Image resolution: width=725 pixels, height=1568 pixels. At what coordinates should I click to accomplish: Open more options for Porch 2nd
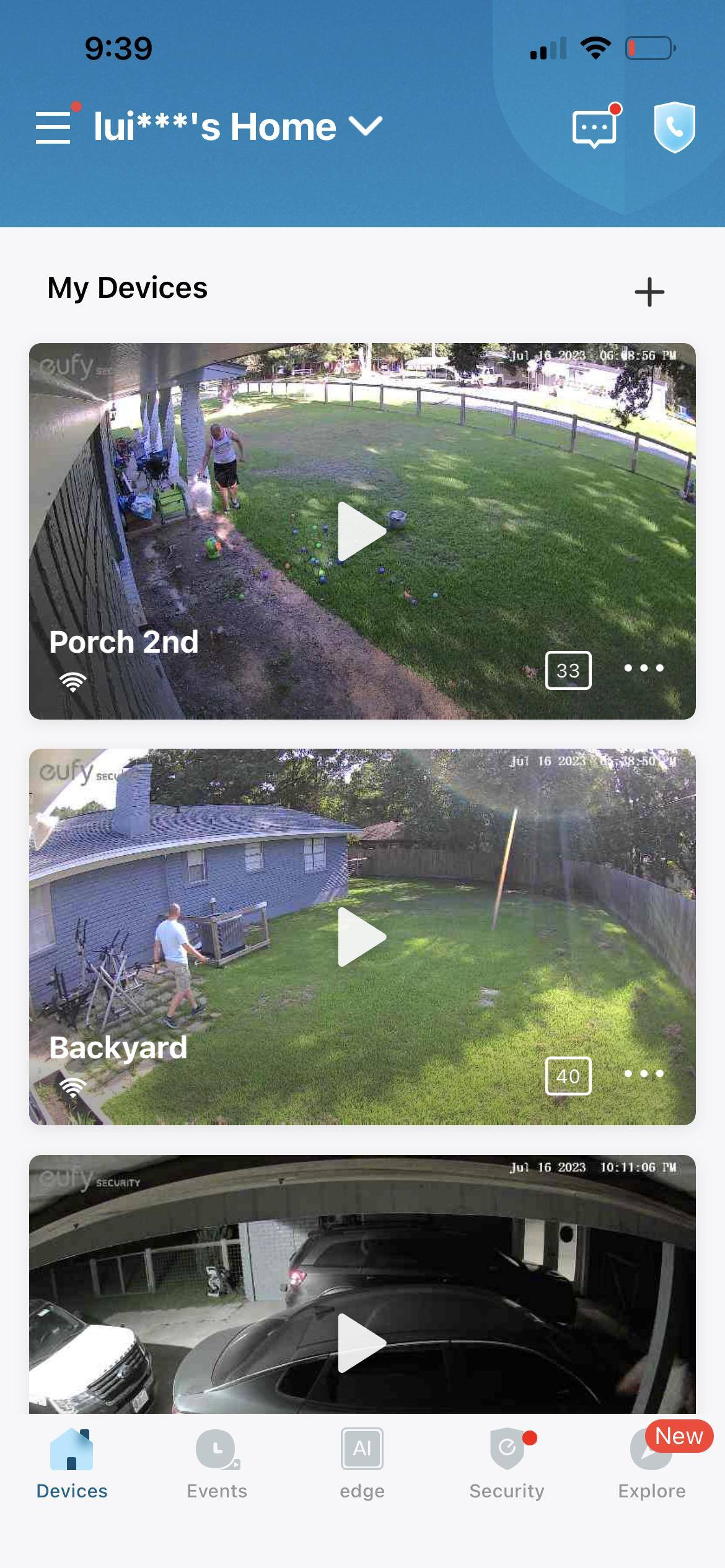(x=644, y=668)
